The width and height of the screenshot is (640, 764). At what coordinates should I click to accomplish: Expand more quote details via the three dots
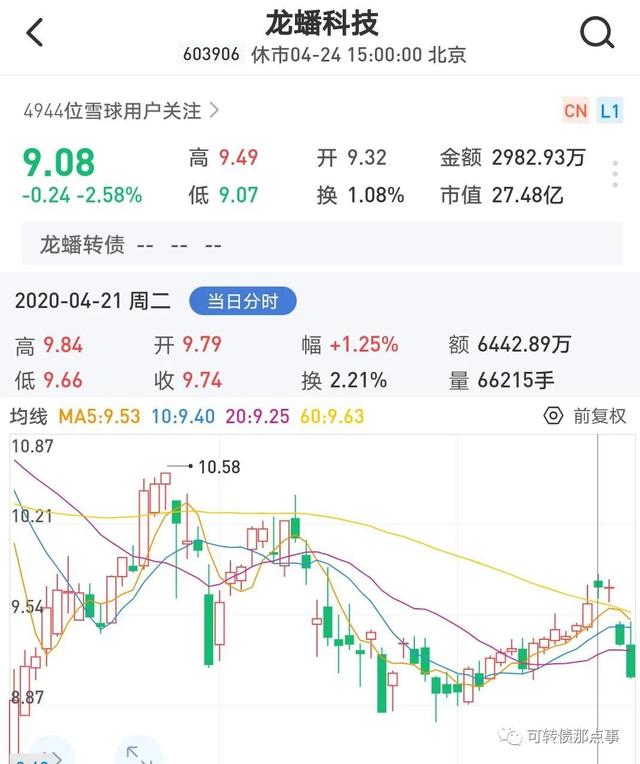pyautogui.click(x=615, y=176)
